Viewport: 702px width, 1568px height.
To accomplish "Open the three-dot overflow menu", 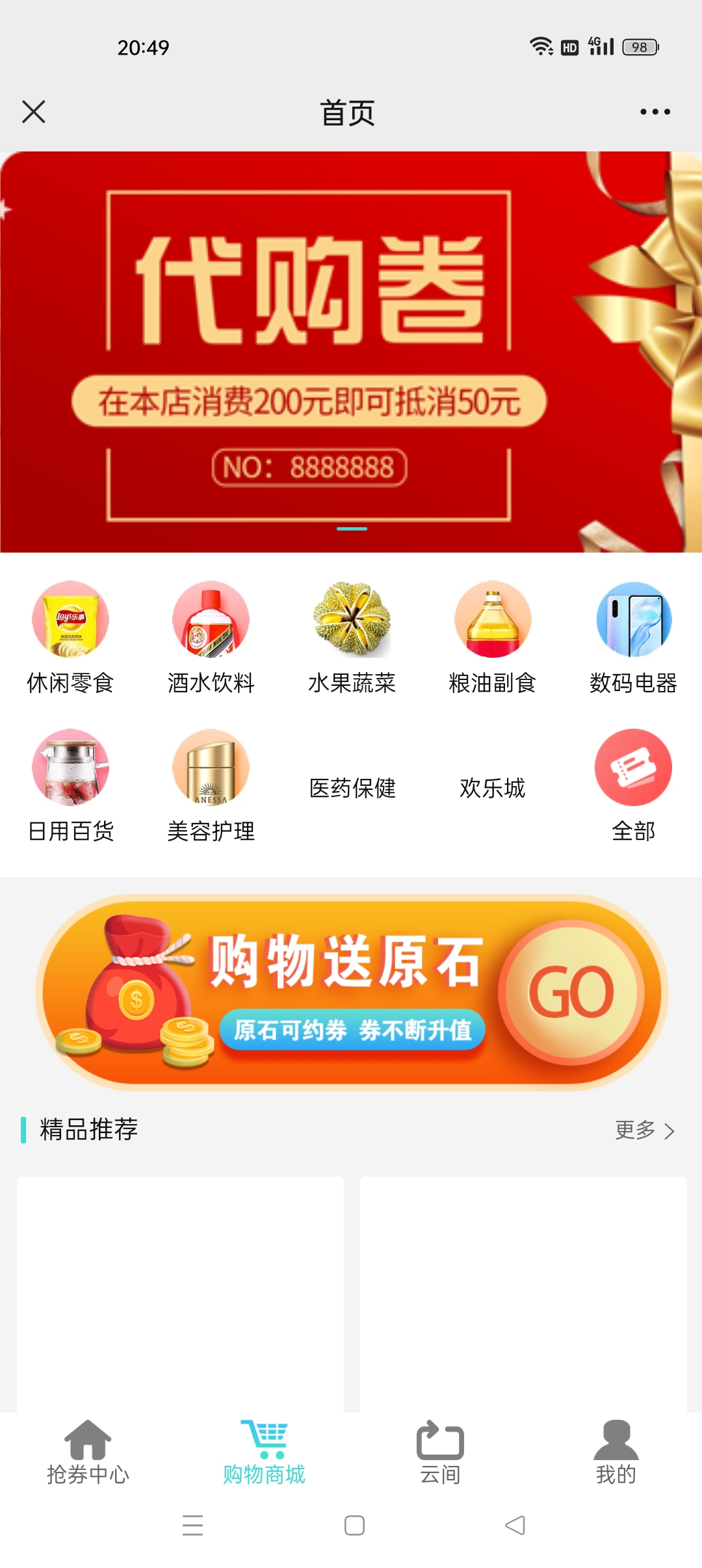I will (x=655, y=112).
